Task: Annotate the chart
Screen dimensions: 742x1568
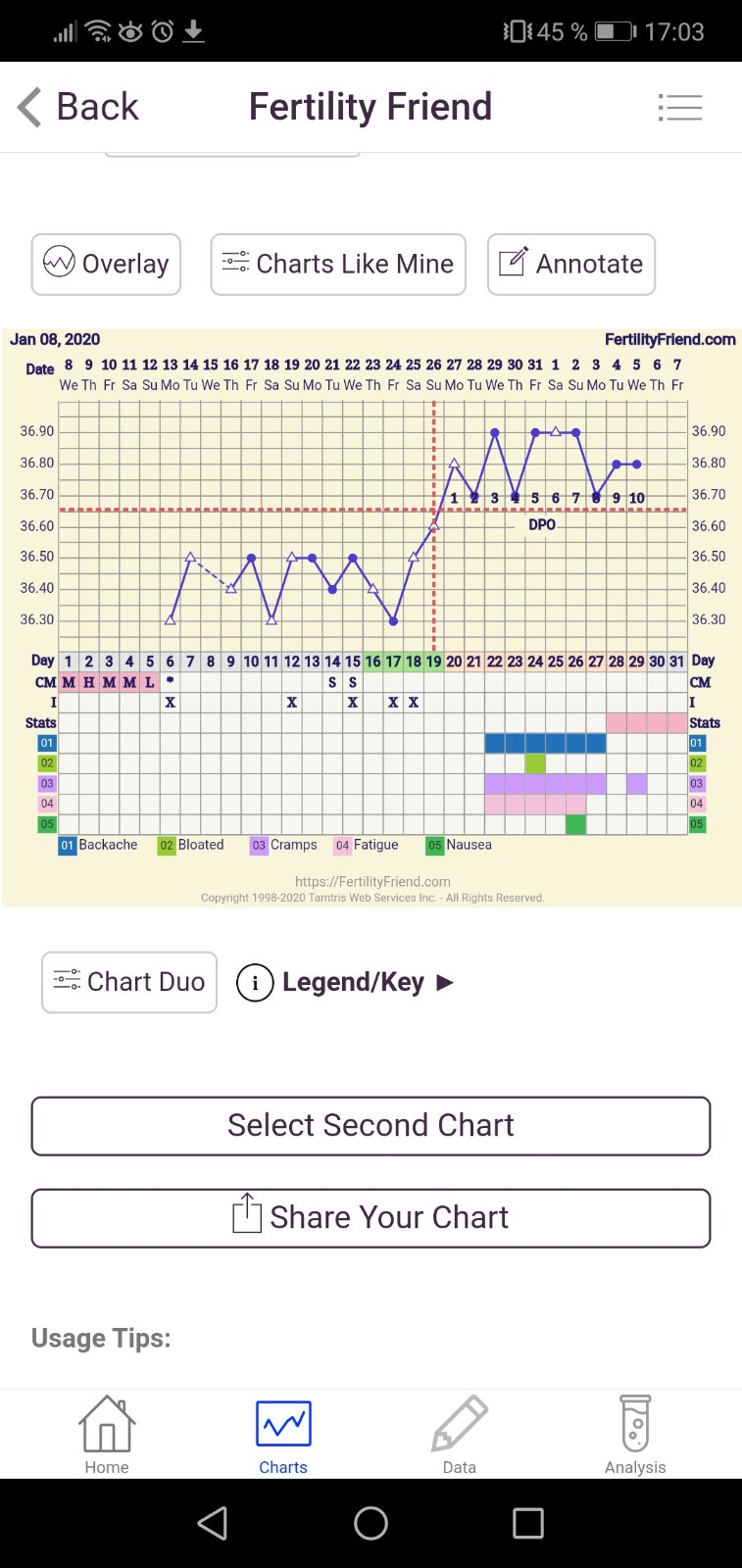Action: (571, 264)
